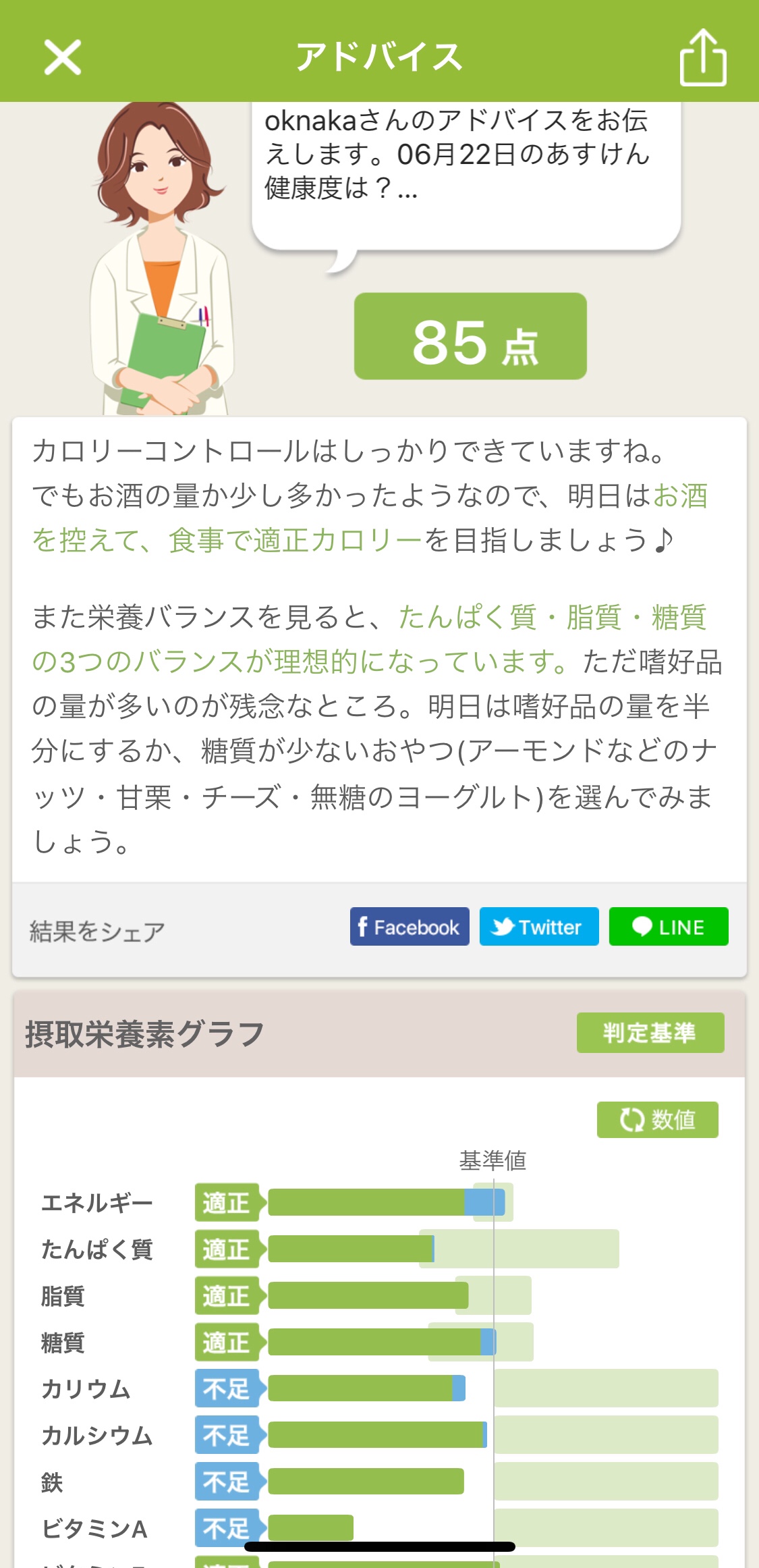The width and height of the screenshot is (759, 1568).
Task: Share result on Twitter
Action: click(538, 927)
